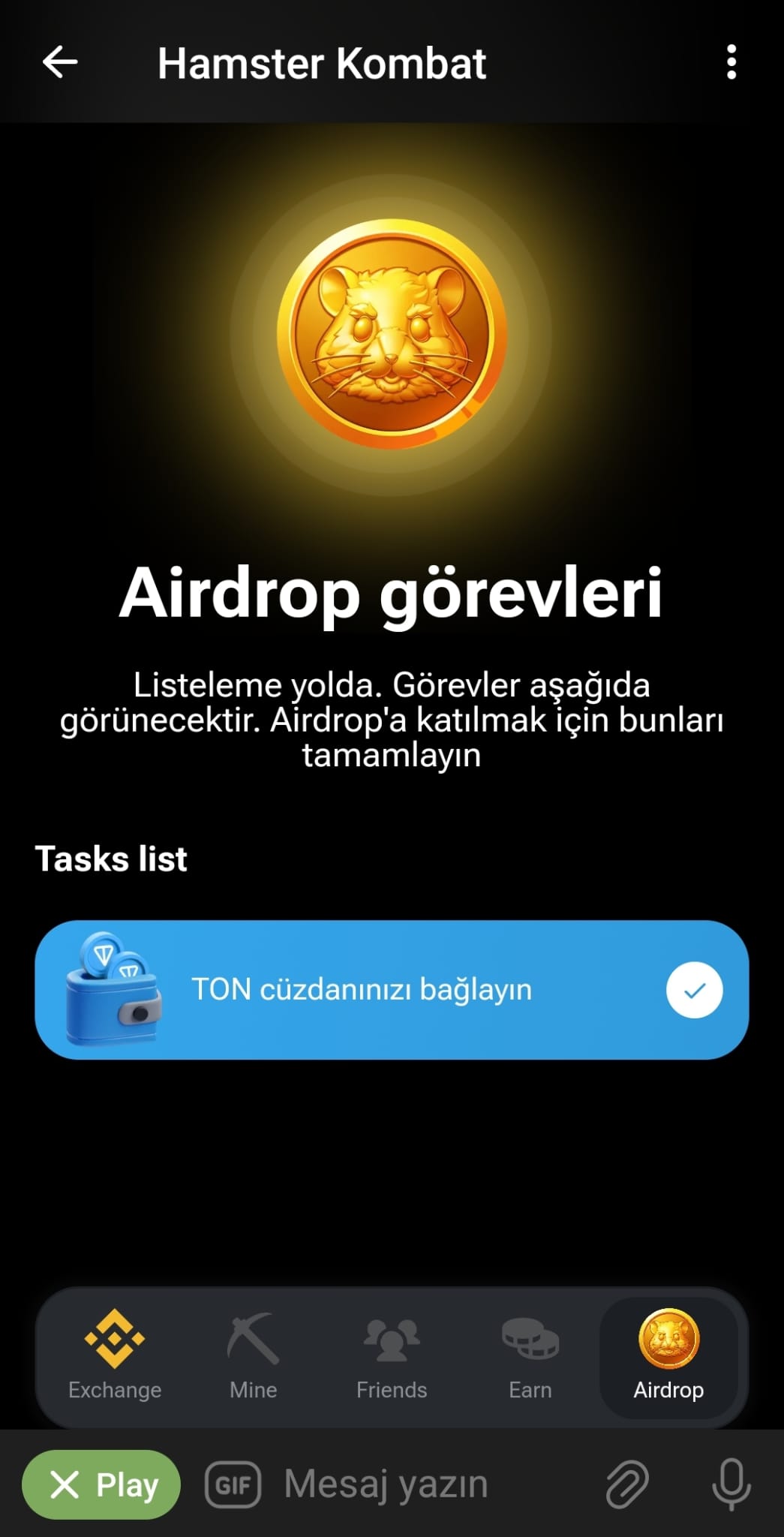Focus the Mesaj yazın message field
The height and width of the screenshot is (1537, 784).
420,1484
